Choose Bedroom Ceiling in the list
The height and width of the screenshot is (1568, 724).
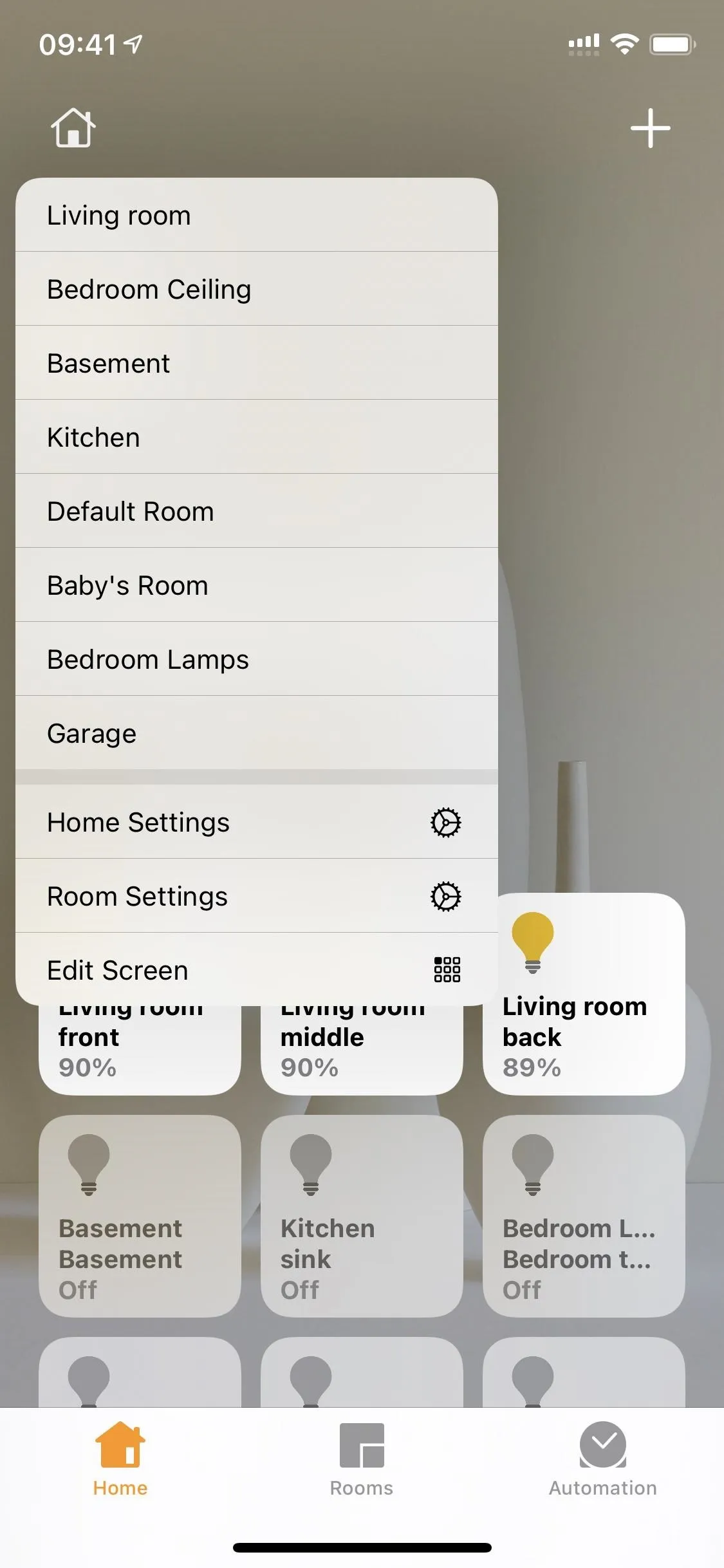(257, 289)
